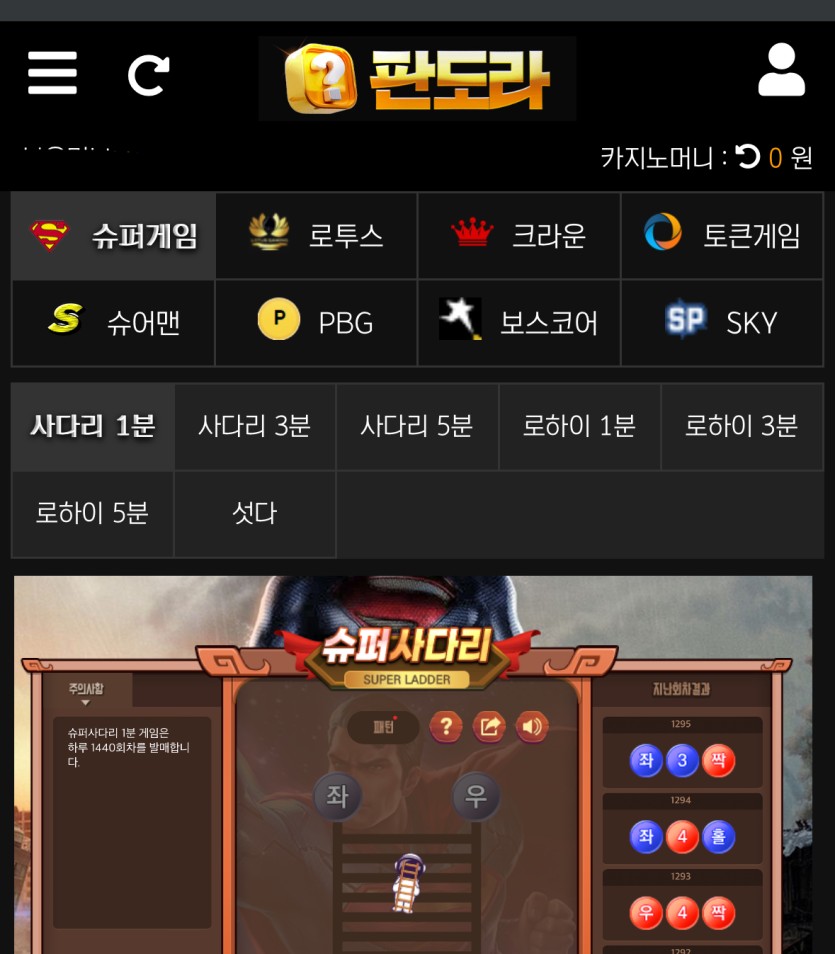Select the 사다리 5분 game
Image resolution: width=835 pixels, height=954 pixels.
417,426
